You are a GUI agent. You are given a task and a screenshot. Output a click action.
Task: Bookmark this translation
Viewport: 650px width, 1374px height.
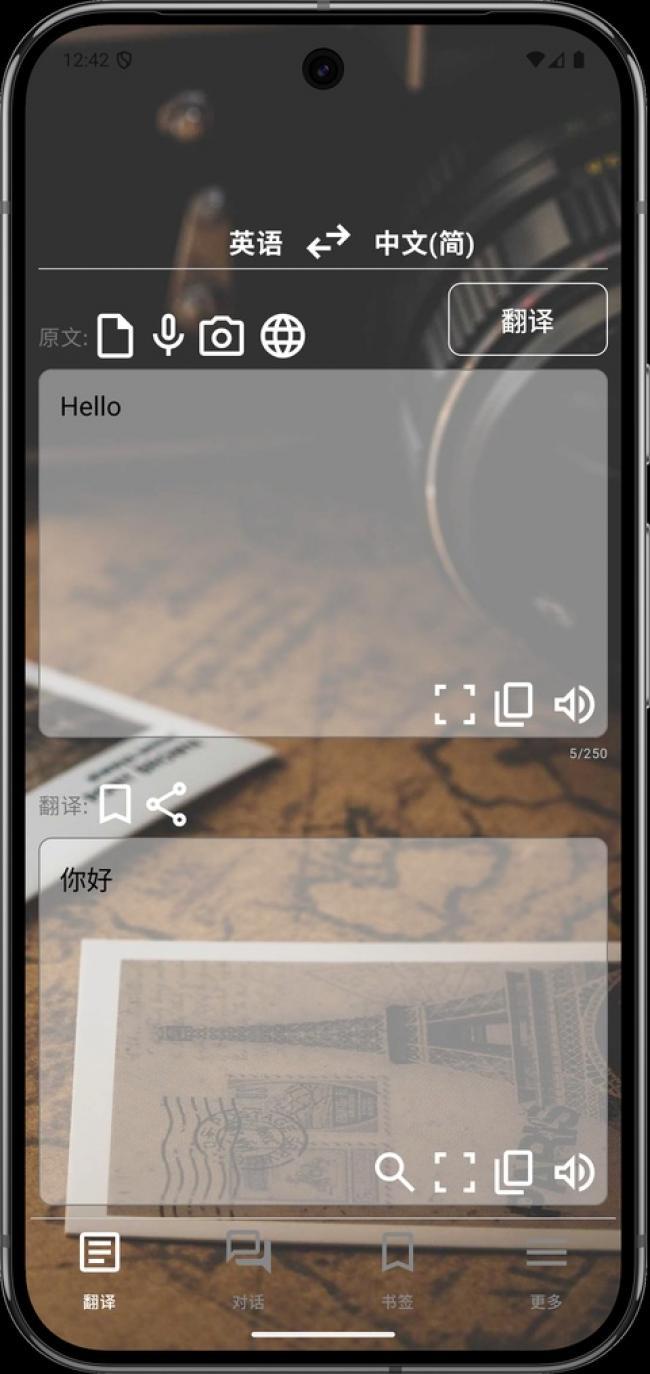(115, 804)
